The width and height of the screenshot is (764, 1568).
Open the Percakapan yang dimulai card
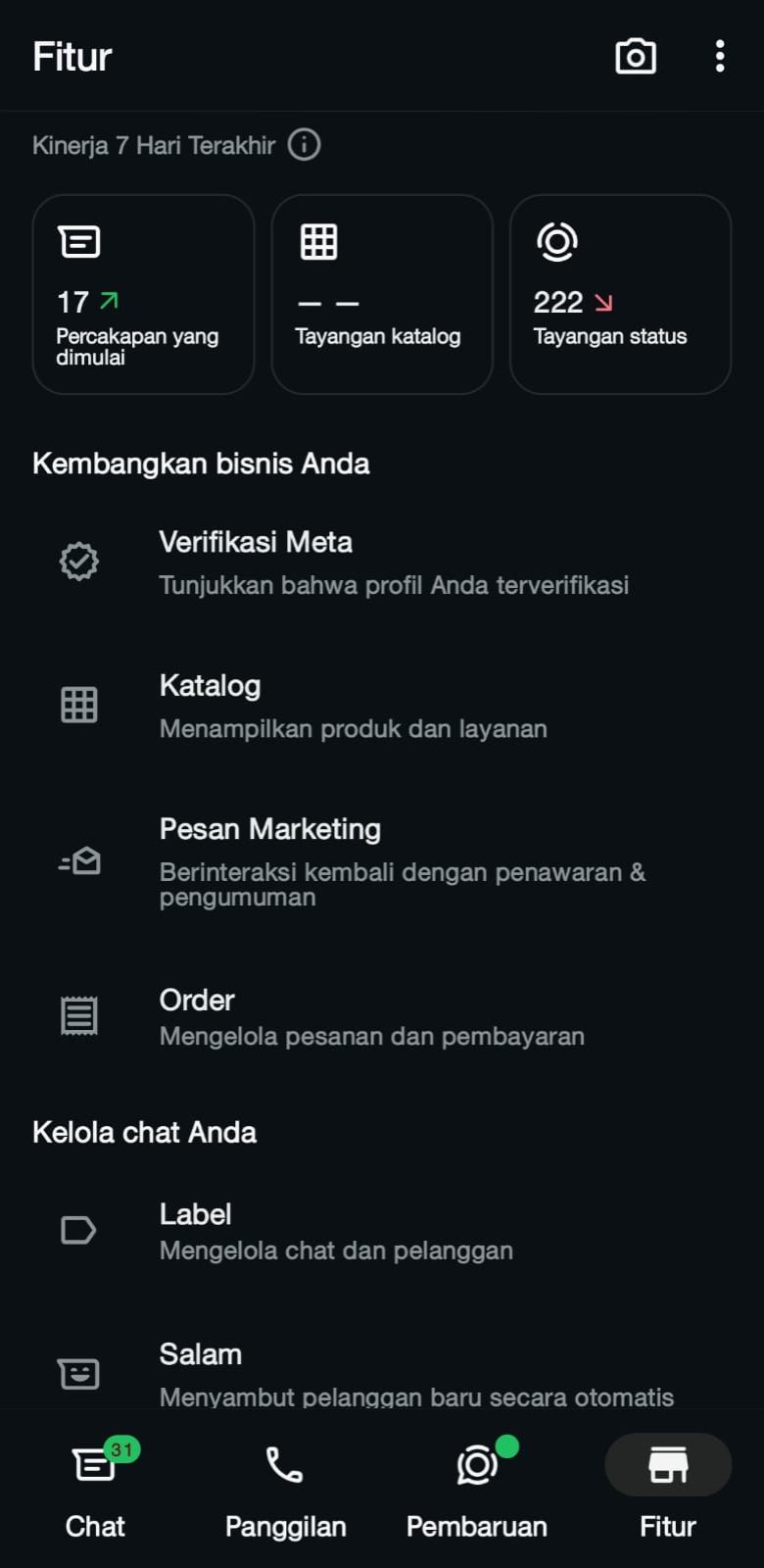(x=143, y=294)
